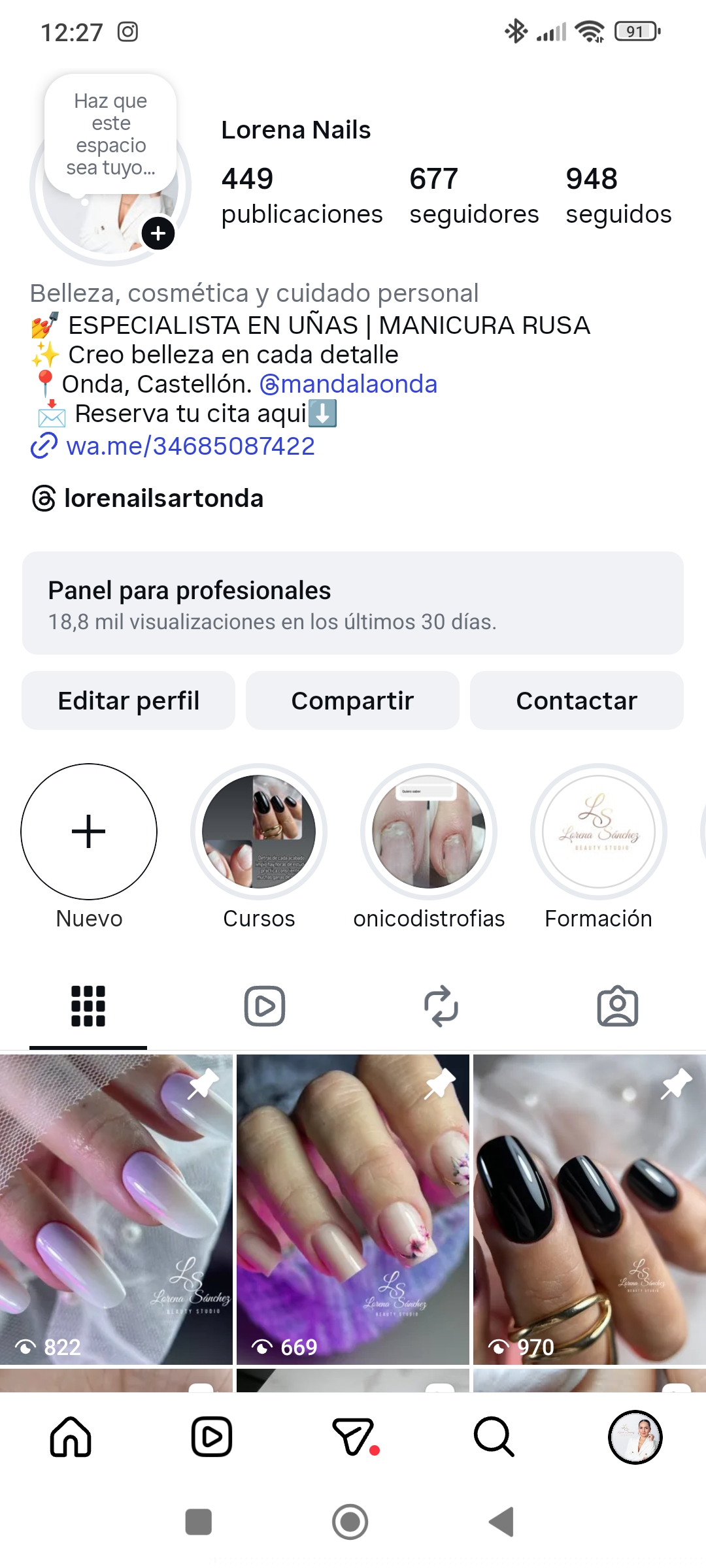This screenshot has width=706, height=1568.
Task: Create a new highlight with Nuevo
Action: click(89, 832)
